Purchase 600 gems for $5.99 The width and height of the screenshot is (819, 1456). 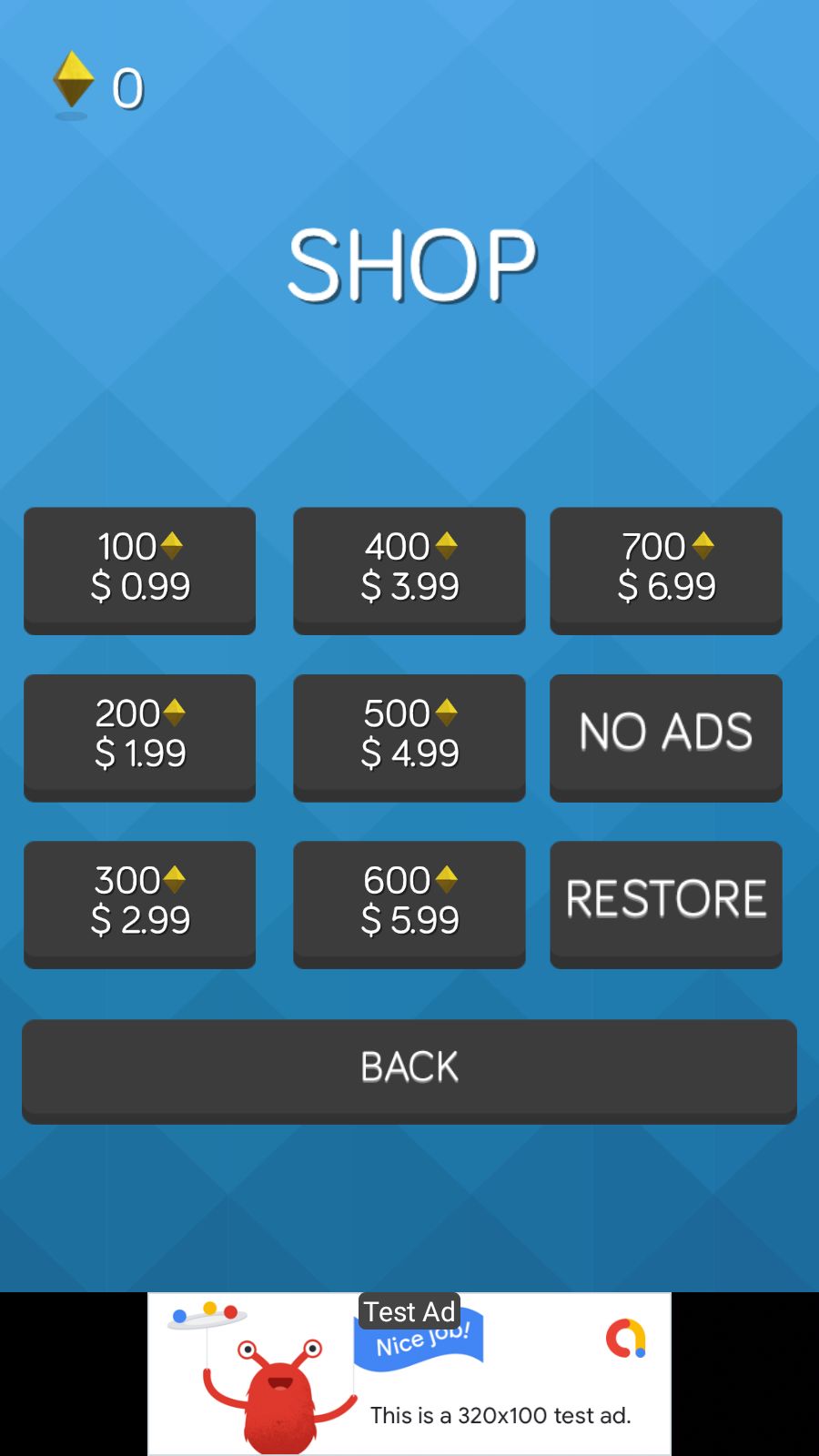click(409, 902)
